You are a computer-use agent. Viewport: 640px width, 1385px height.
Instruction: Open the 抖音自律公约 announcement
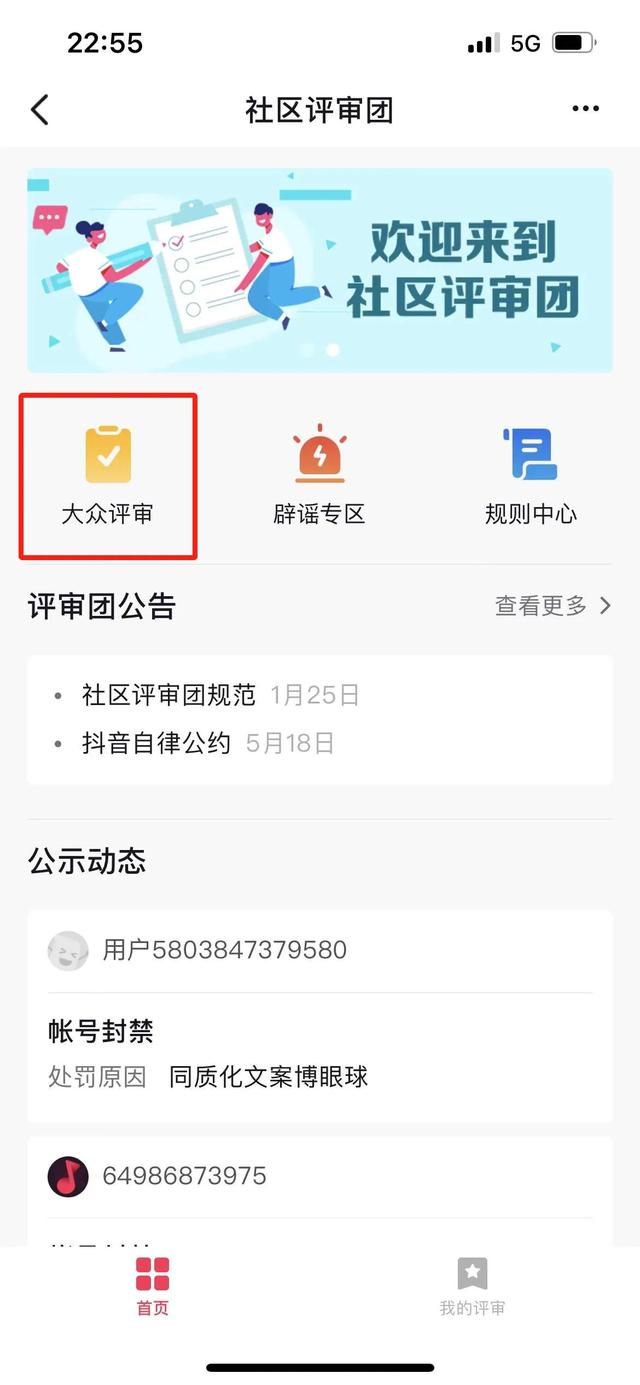(157, 743)
